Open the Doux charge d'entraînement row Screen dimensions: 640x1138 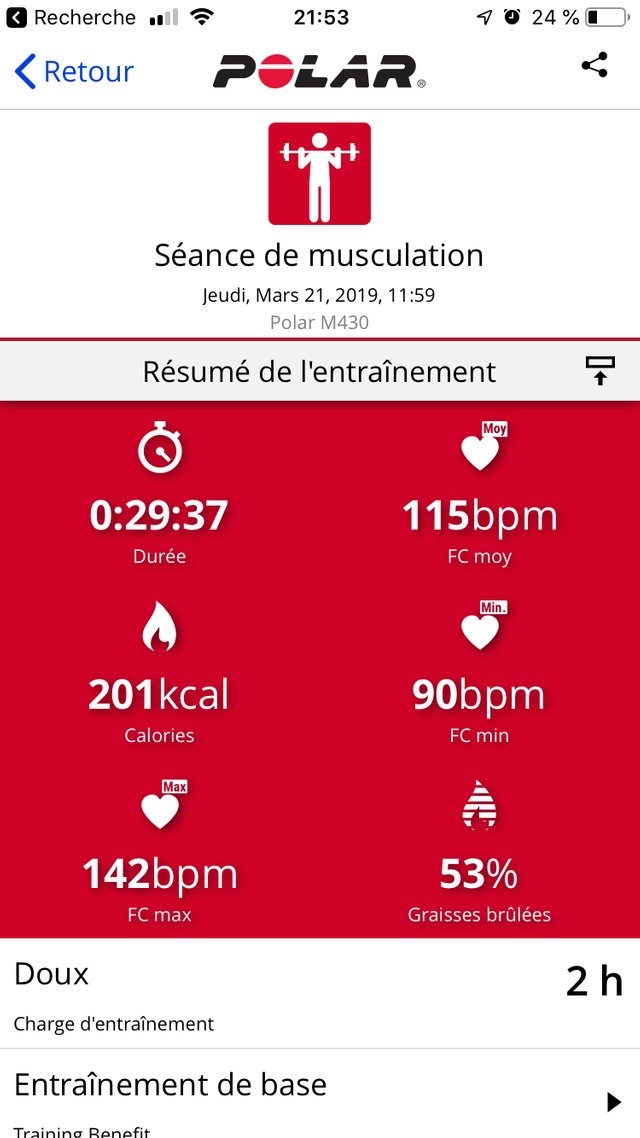[x=320, y=994]
